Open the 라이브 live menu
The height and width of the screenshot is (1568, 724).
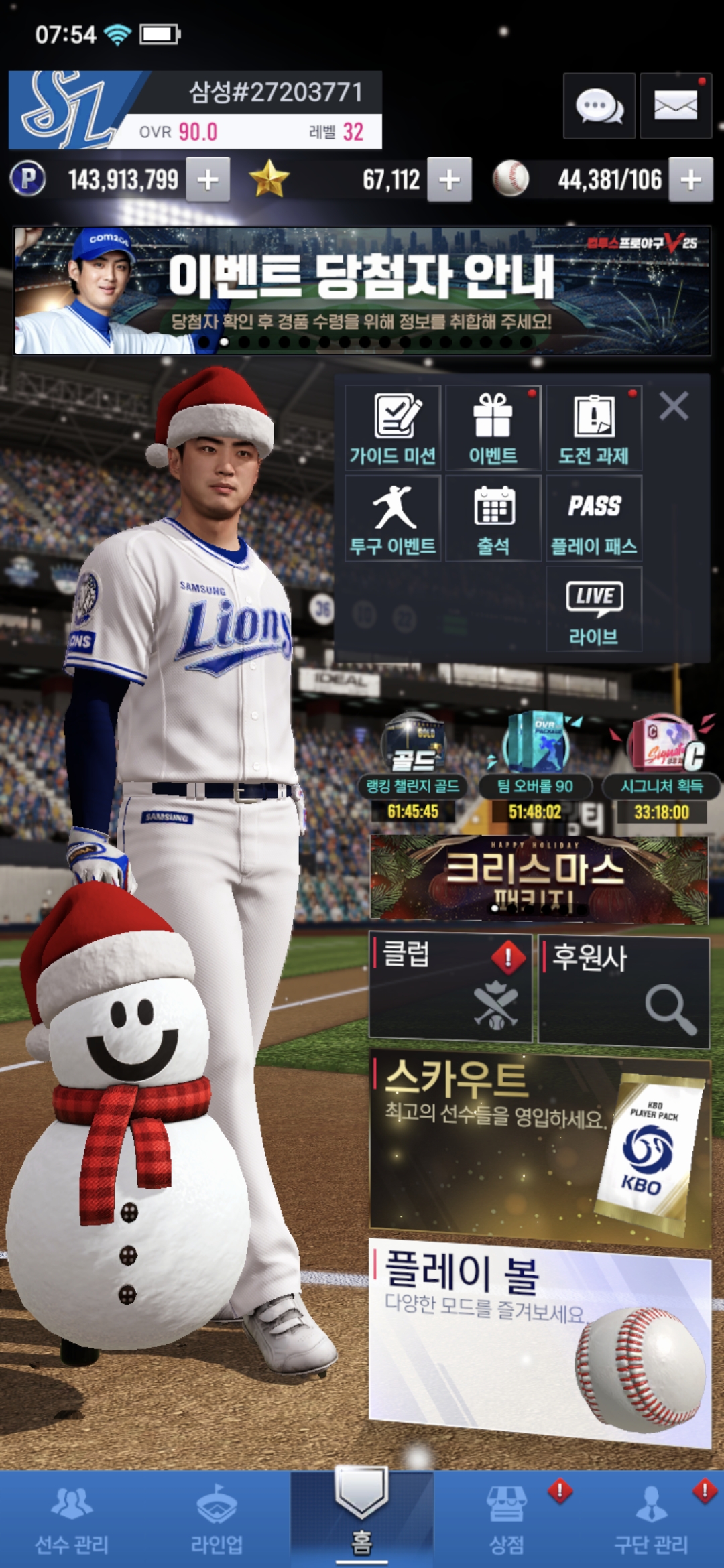(594, 608)
